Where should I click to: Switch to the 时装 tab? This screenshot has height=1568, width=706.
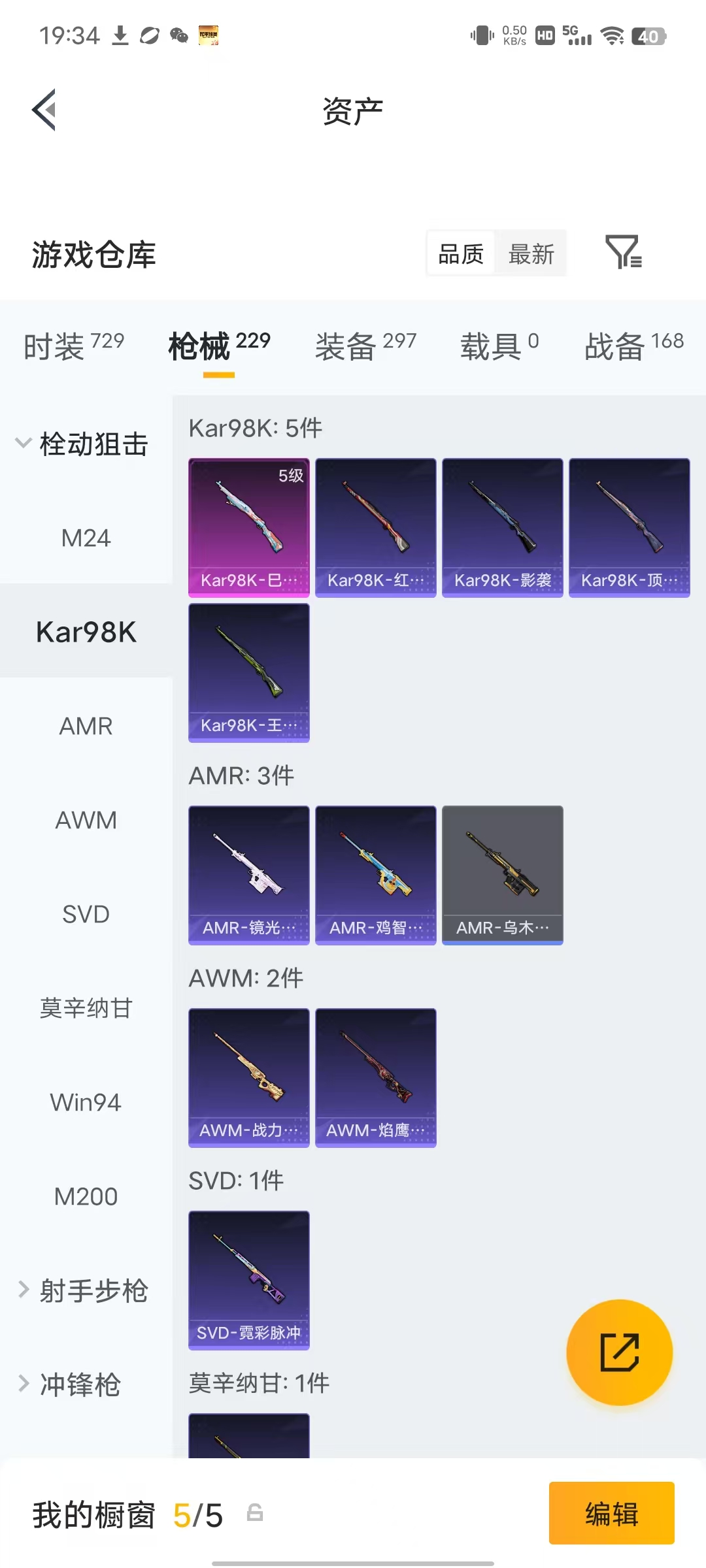(73, 345)
